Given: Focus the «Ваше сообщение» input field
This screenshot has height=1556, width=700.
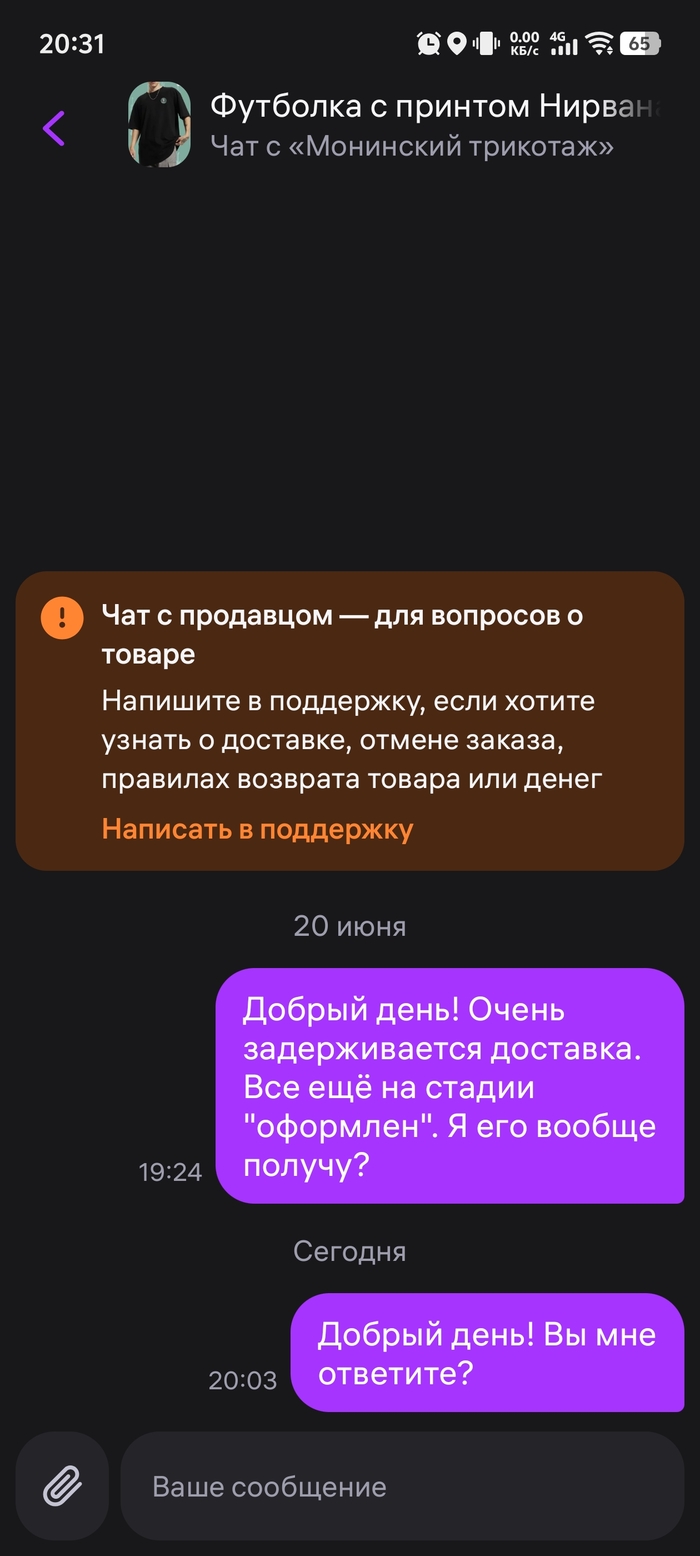Looking at the screenshot, I should tap(400, 1486).
